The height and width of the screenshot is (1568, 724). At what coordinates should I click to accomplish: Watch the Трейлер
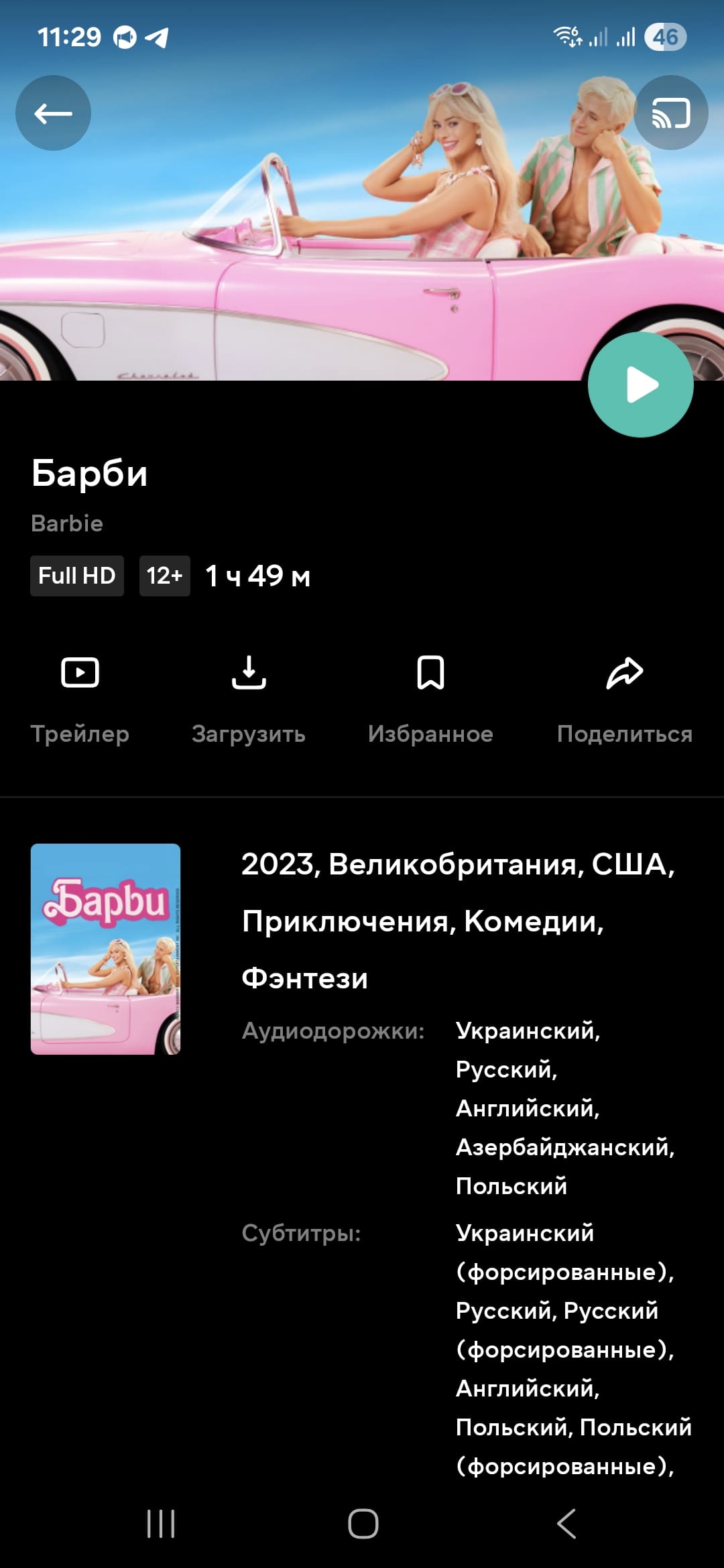point(80,697)
